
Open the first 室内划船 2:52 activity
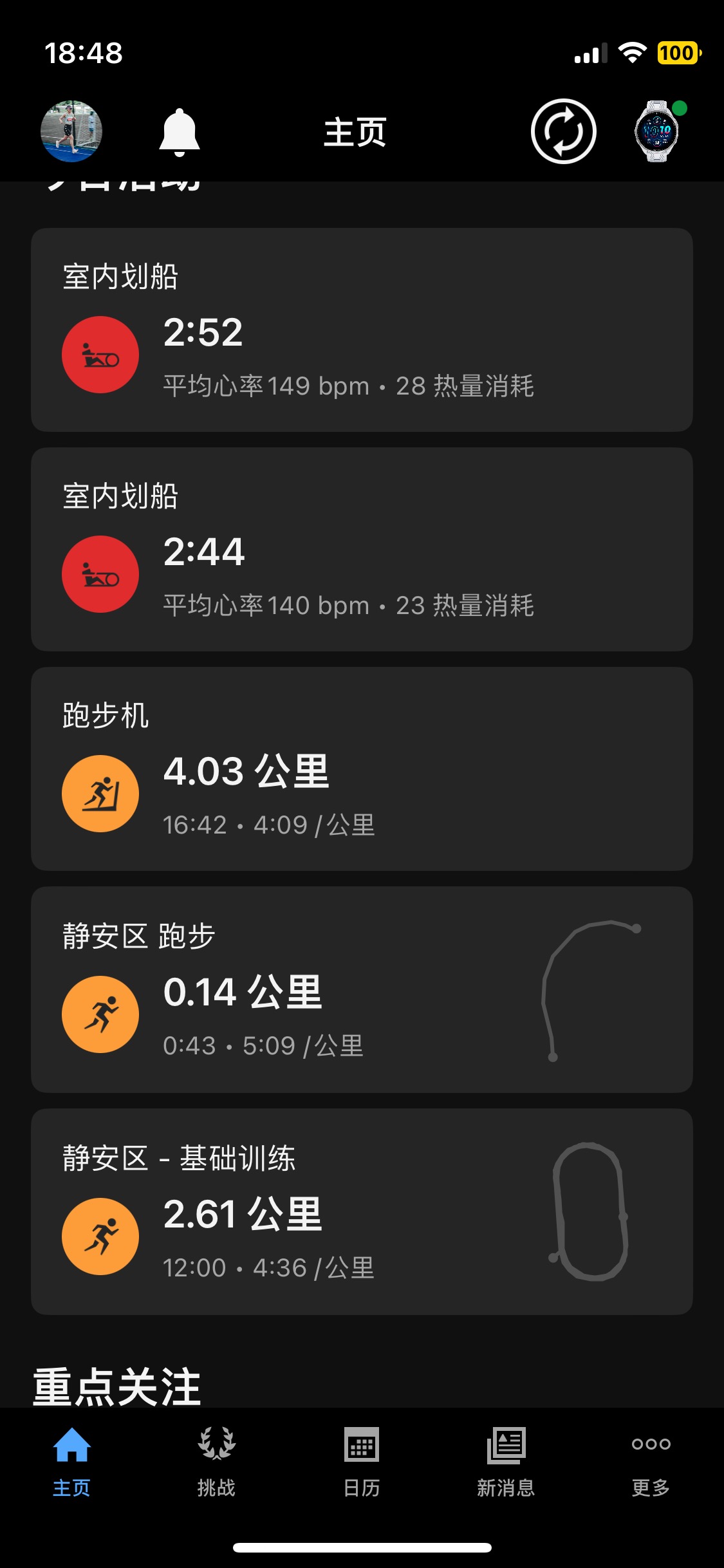(x=362, y=330)
